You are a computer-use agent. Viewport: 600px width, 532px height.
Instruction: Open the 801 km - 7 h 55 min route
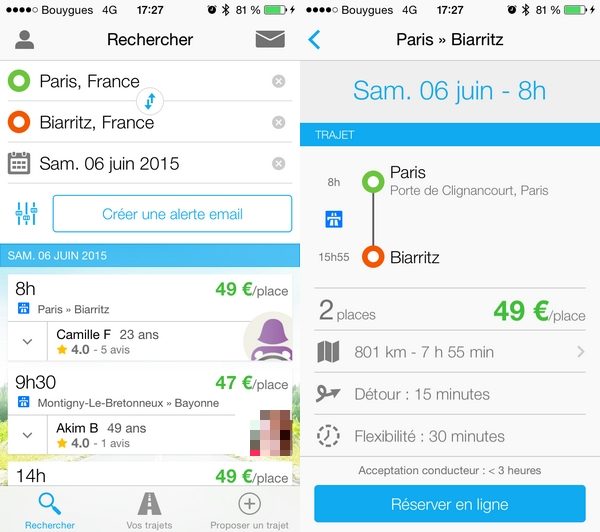(x=450, y=352)
